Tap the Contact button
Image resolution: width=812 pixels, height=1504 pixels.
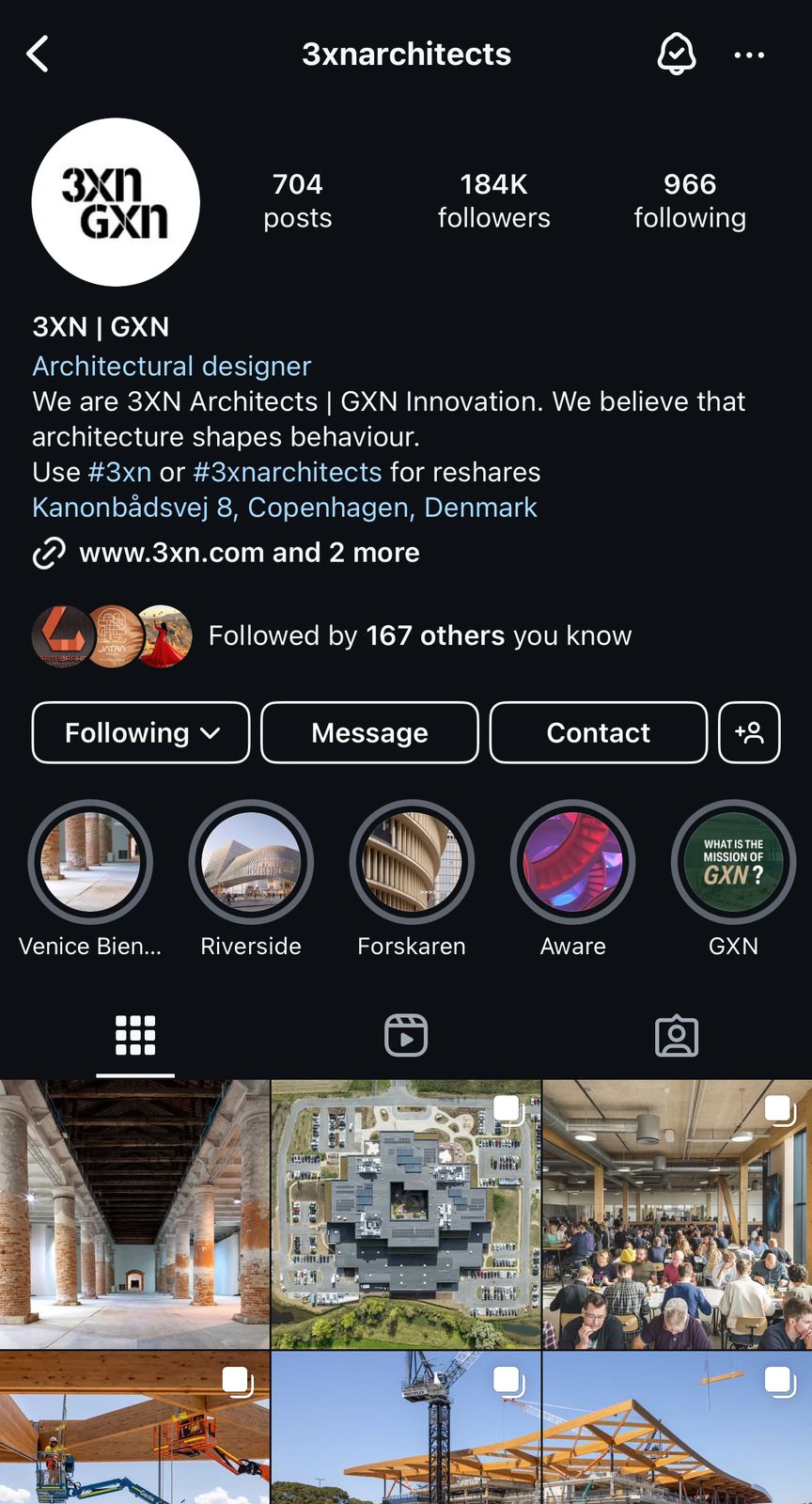pos(599,732)
